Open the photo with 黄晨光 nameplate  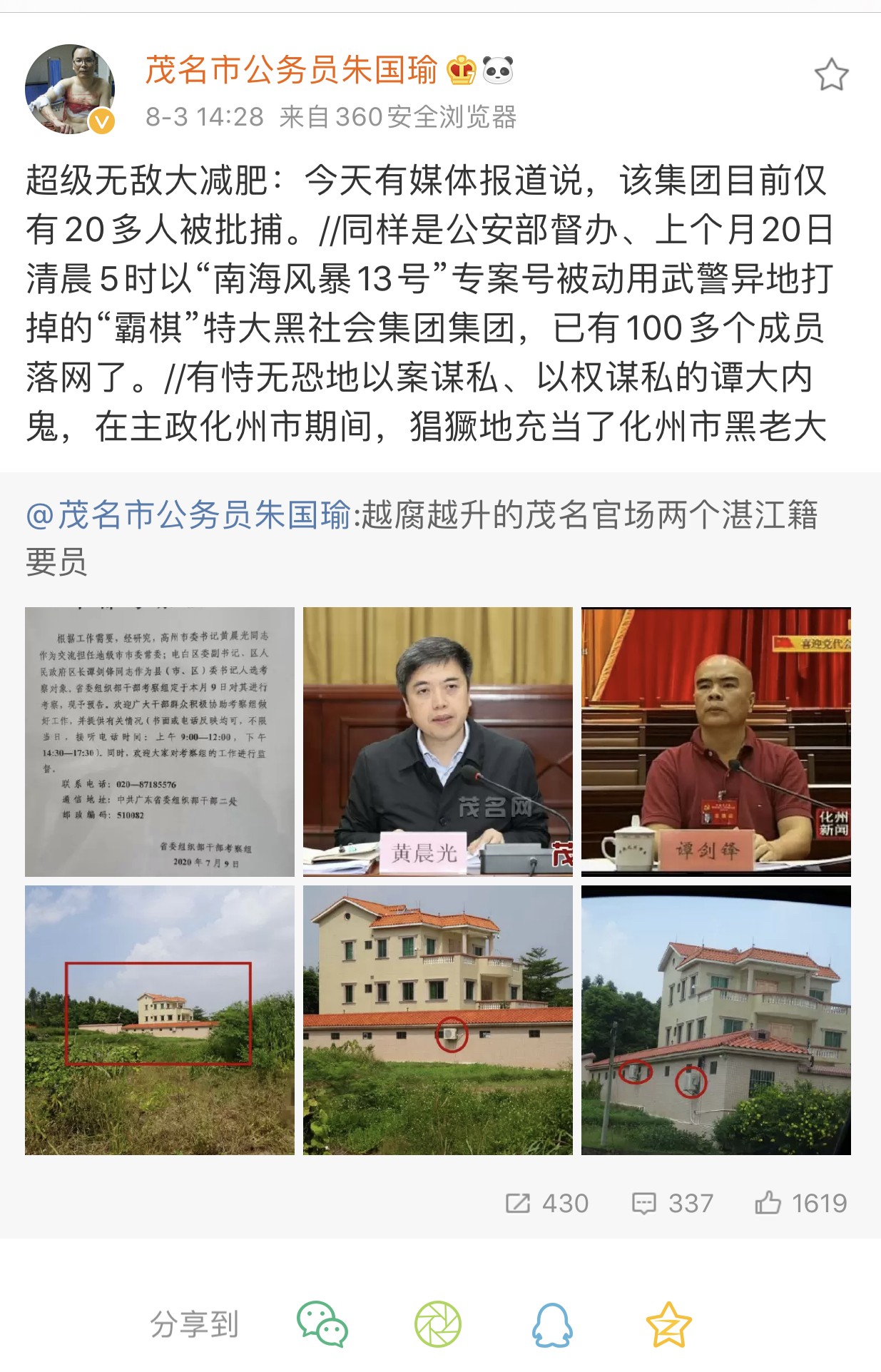tap(437, 742)
